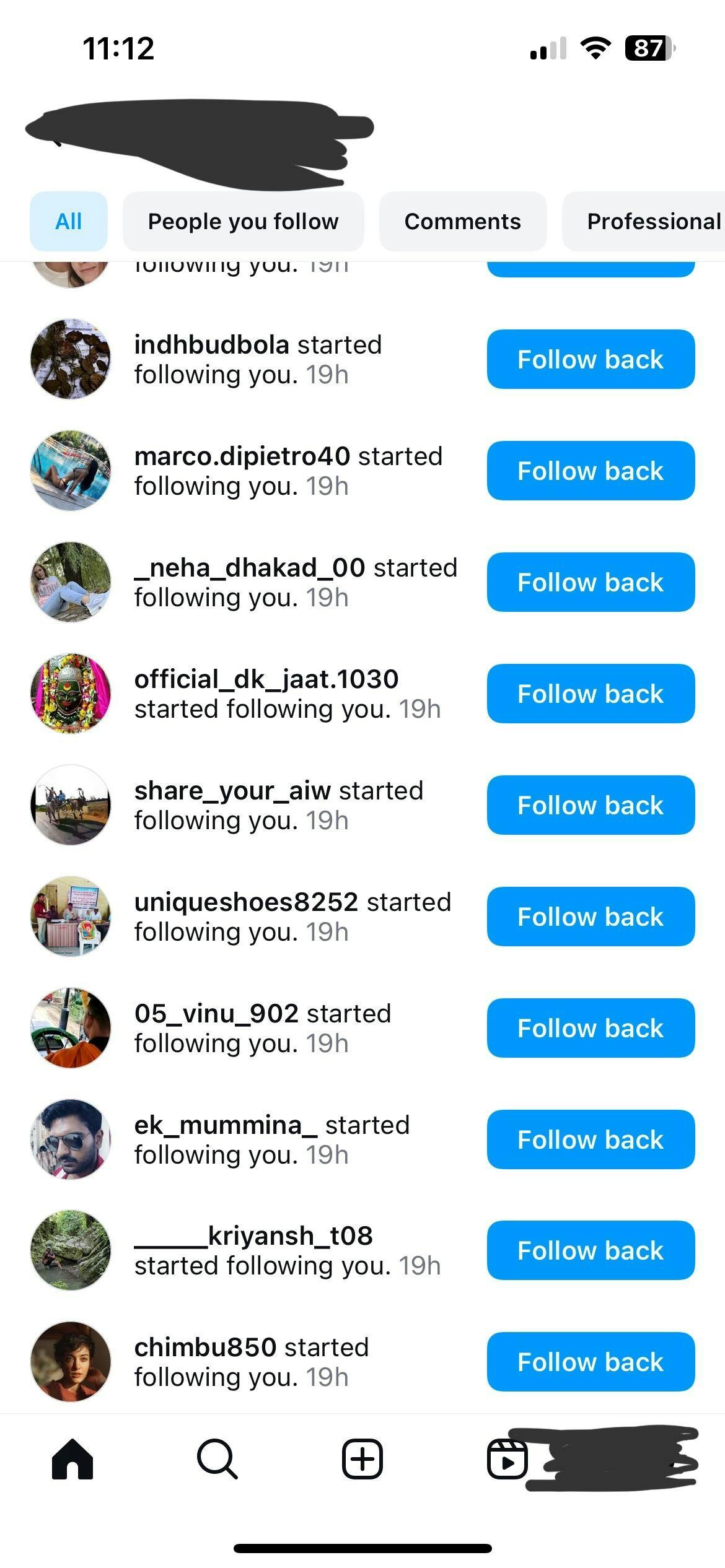Screen dimensions: 725x1568
Task: Follow back uniqueshoes8252
Action: (590, 917)
